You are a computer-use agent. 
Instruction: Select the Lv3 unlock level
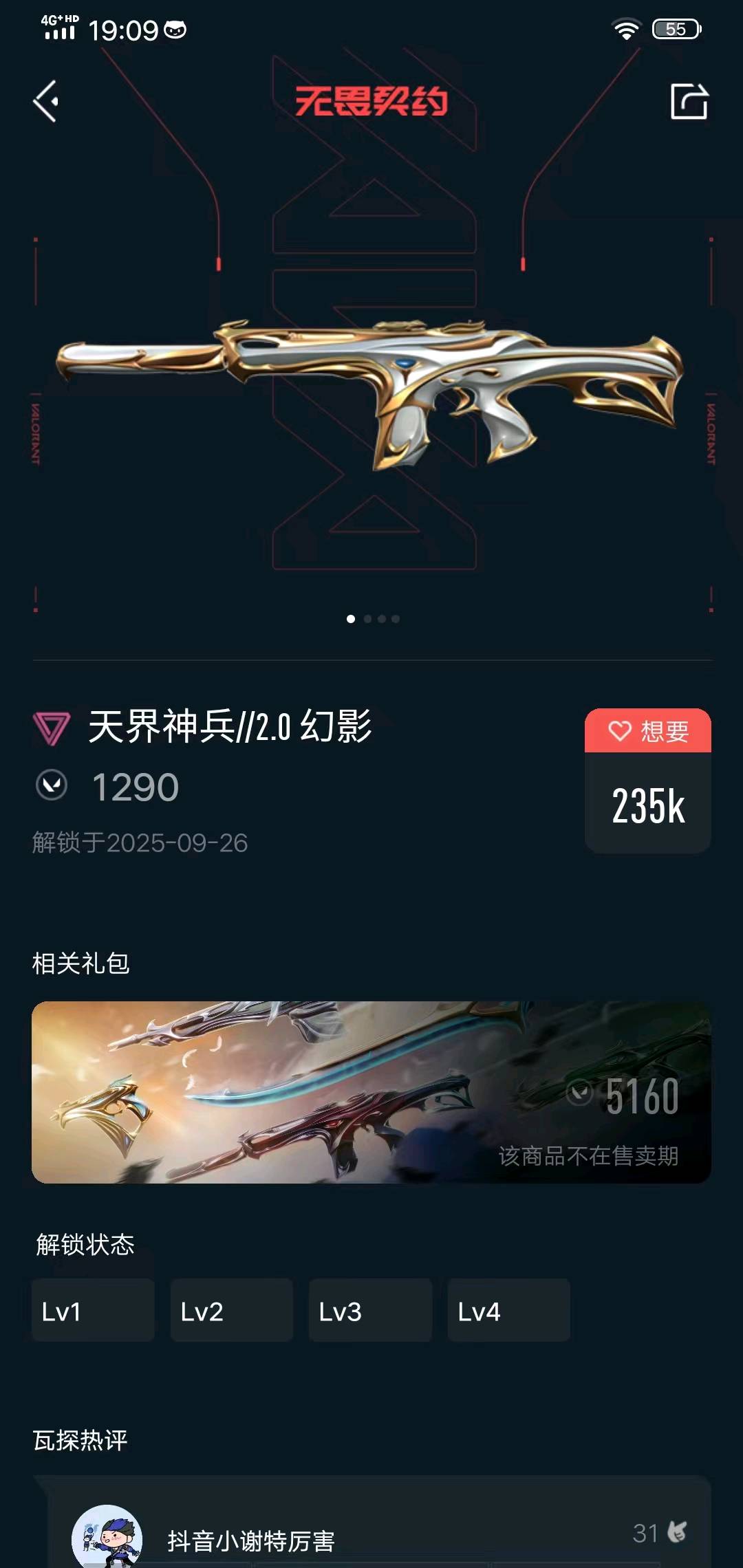click(x=370, y=1311)
